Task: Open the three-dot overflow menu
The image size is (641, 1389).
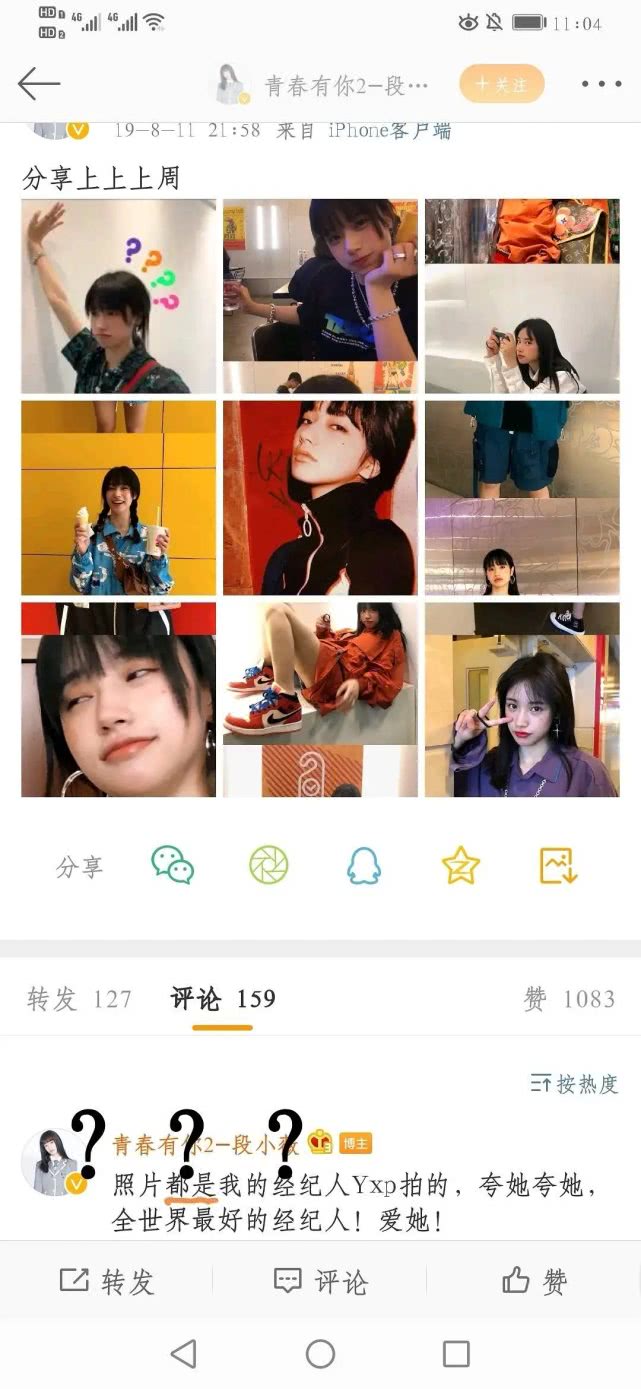Action: point(601,85)
